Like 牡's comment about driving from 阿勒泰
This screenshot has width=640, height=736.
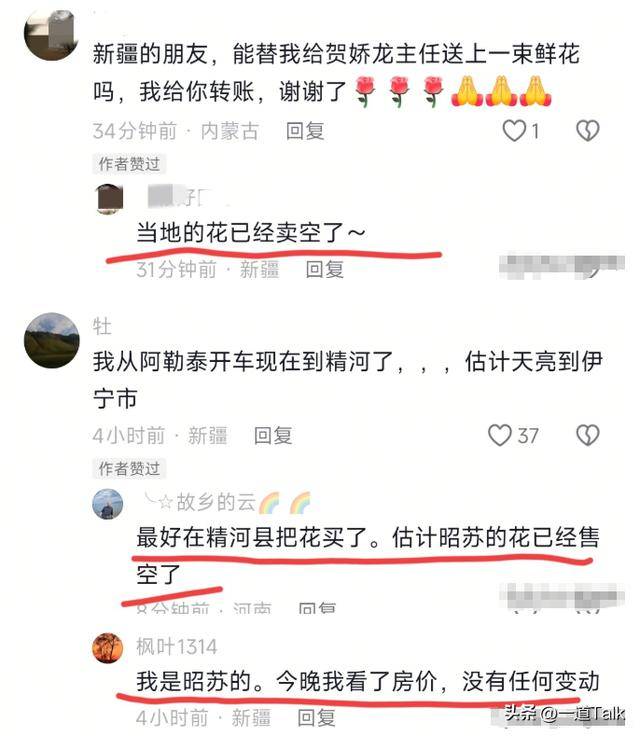(500, 435)
